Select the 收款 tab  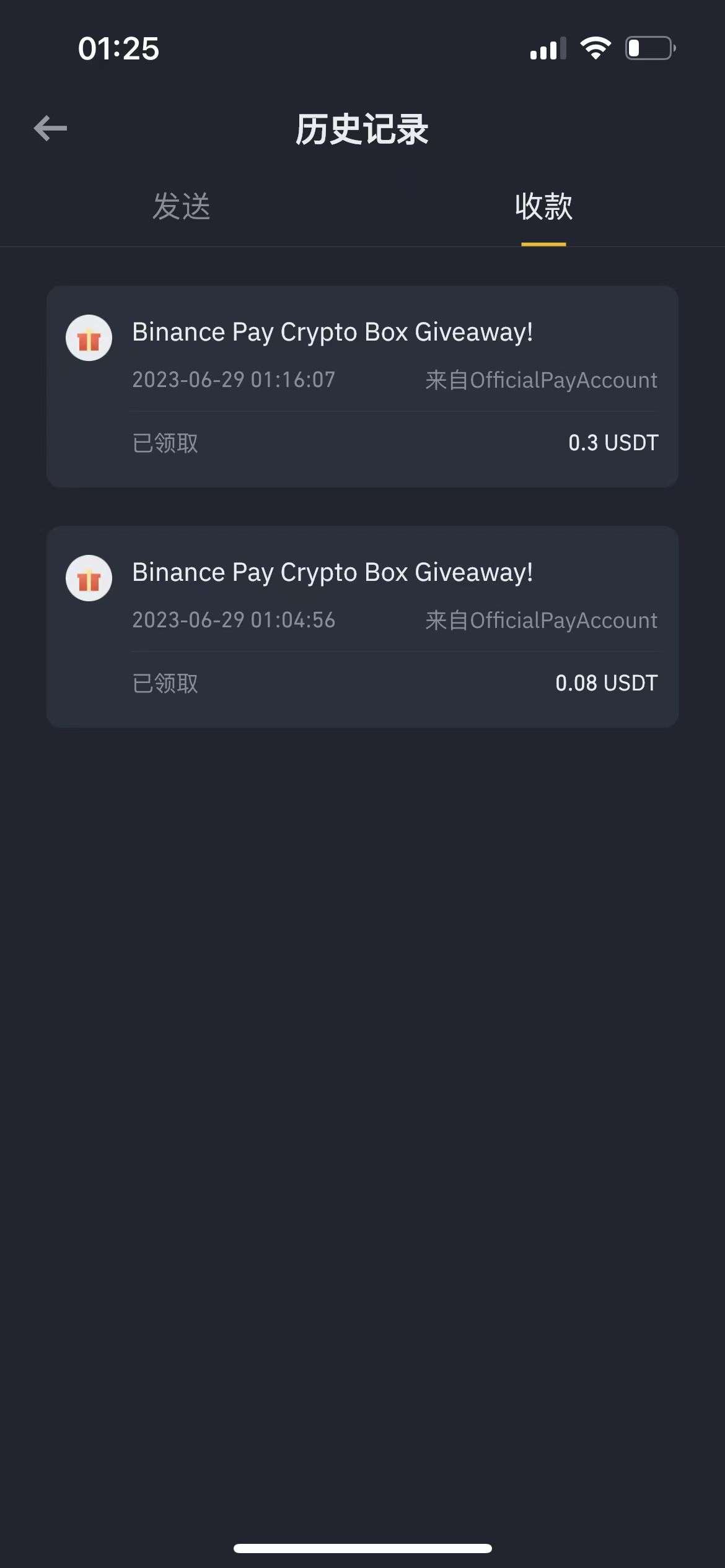click(x=543, y=206)
